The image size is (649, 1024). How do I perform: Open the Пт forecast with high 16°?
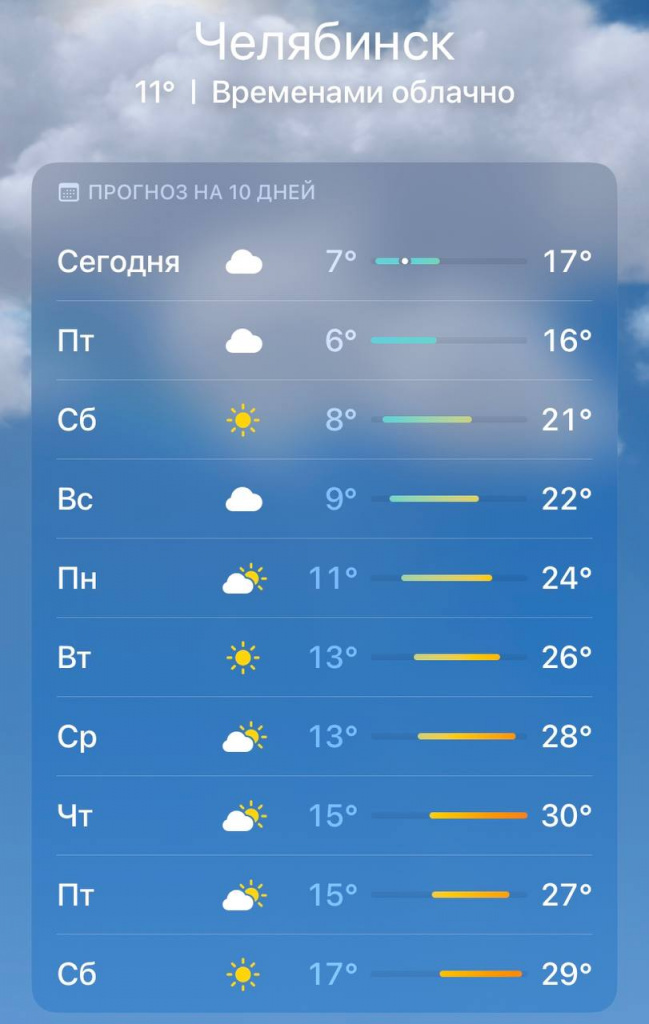[324, 341]
